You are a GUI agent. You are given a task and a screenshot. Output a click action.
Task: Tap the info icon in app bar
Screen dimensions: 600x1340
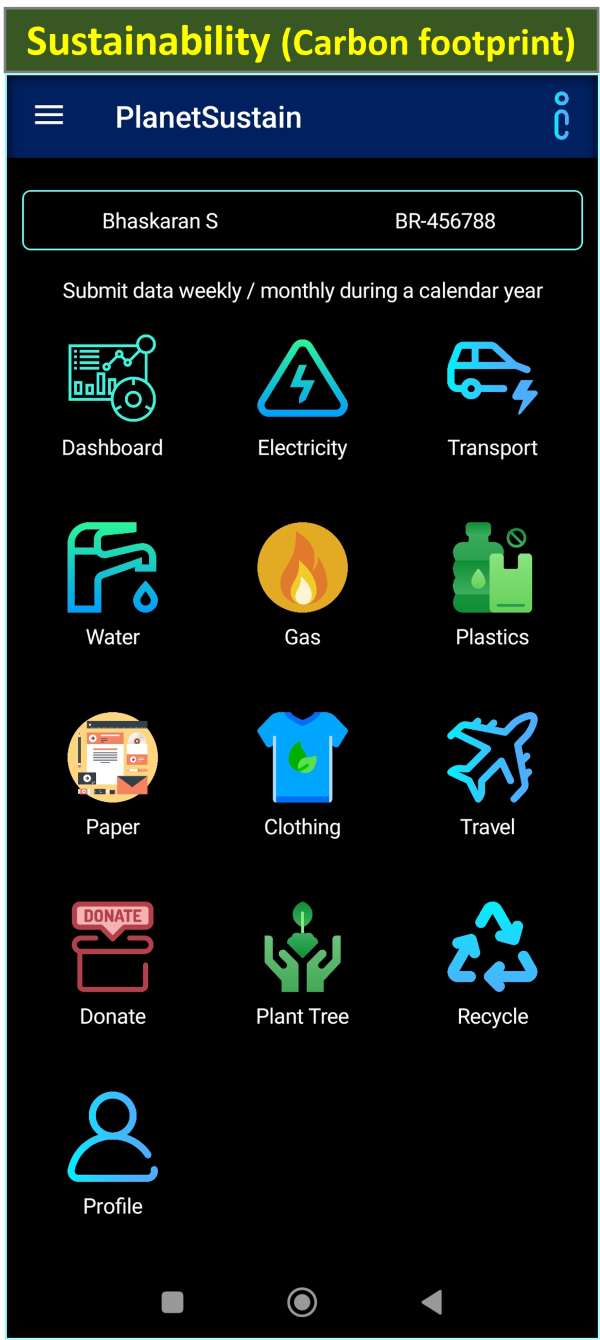coord(561,116)
